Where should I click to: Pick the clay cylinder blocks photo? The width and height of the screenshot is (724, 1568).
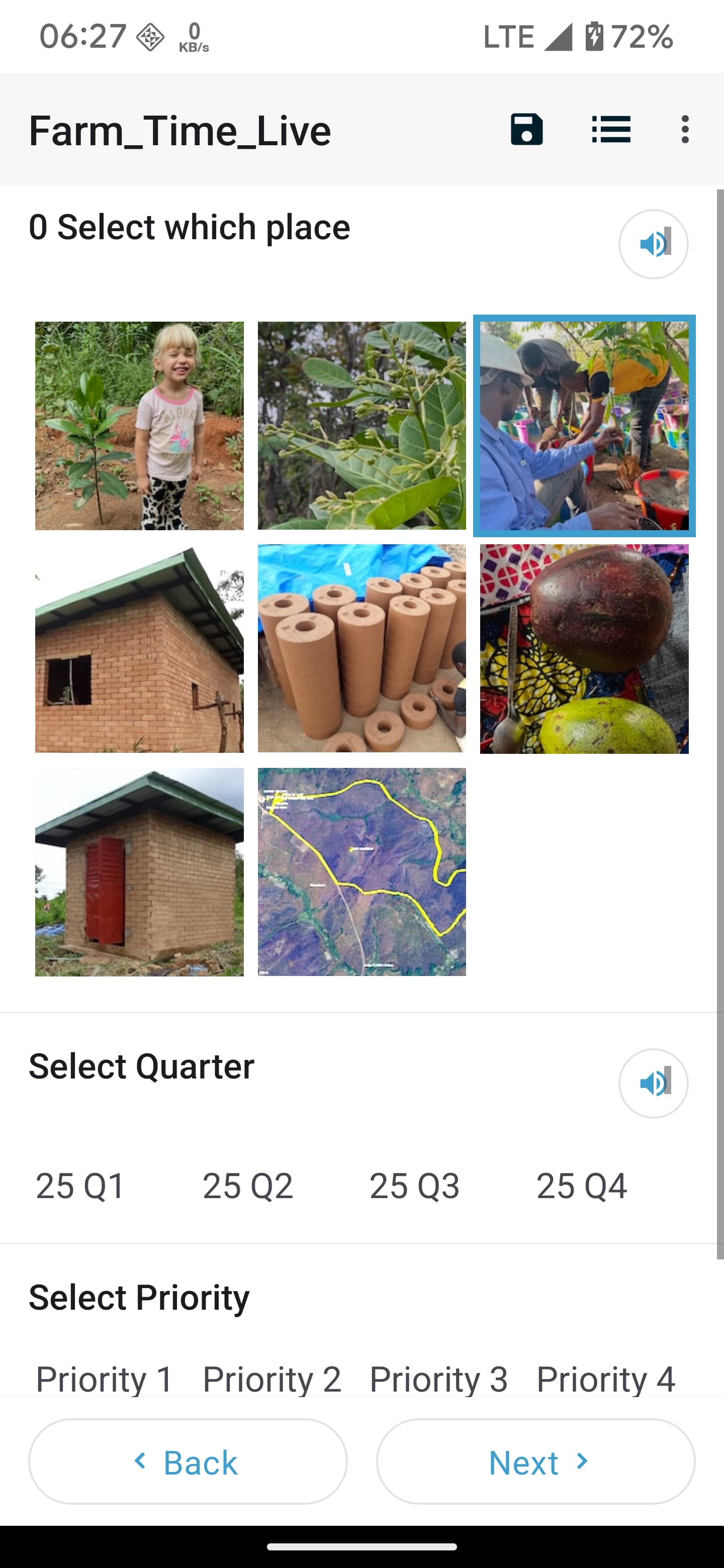pos(361,649)
